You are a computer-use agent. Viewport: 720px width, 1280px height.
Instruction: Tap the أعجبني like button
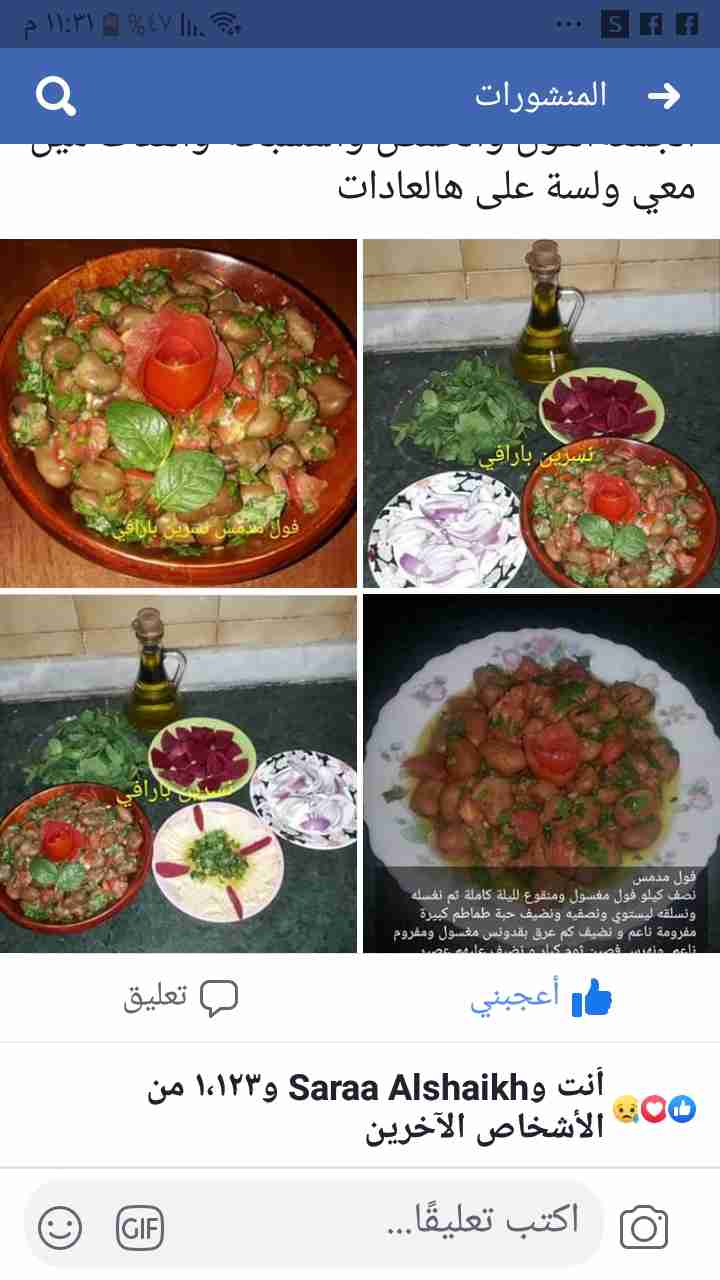pyautogui.click(x=541, y=997)
